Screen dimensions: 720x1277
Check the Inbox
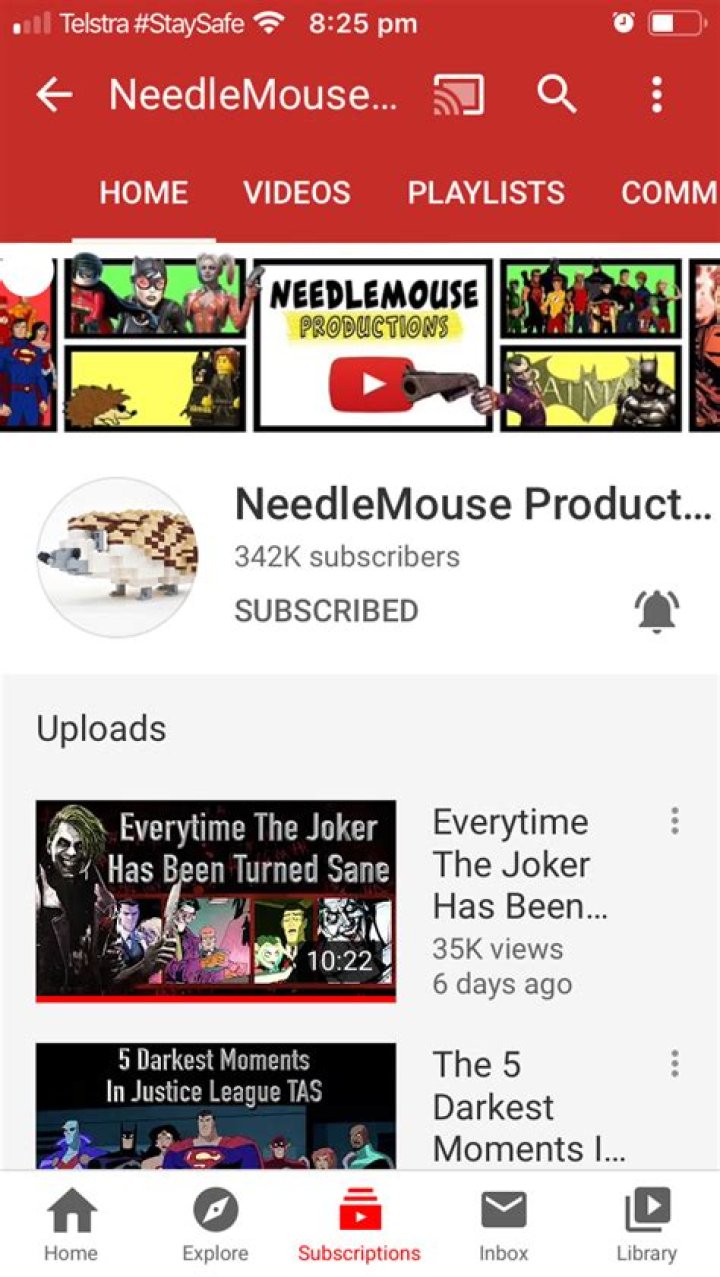503,1225
